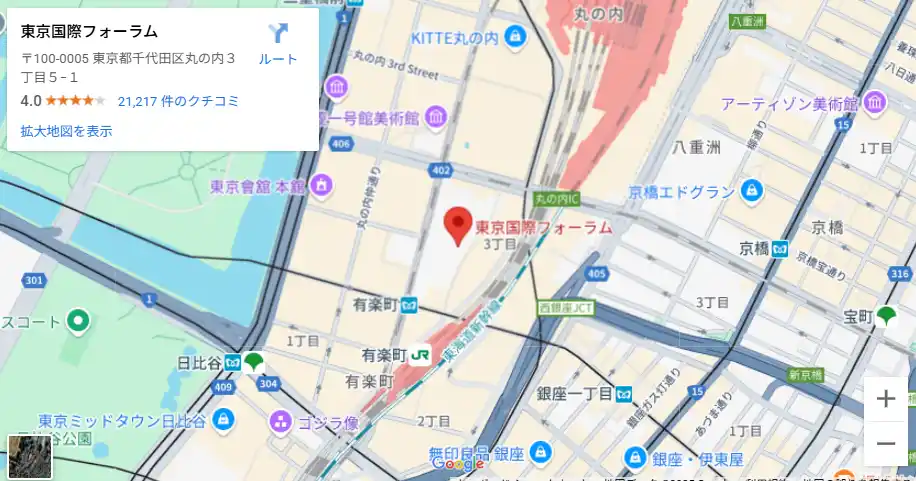The width and height of the screenshot is (916, 481).
Task: Open the 日比谷 subway station marker
Action: 232,362
